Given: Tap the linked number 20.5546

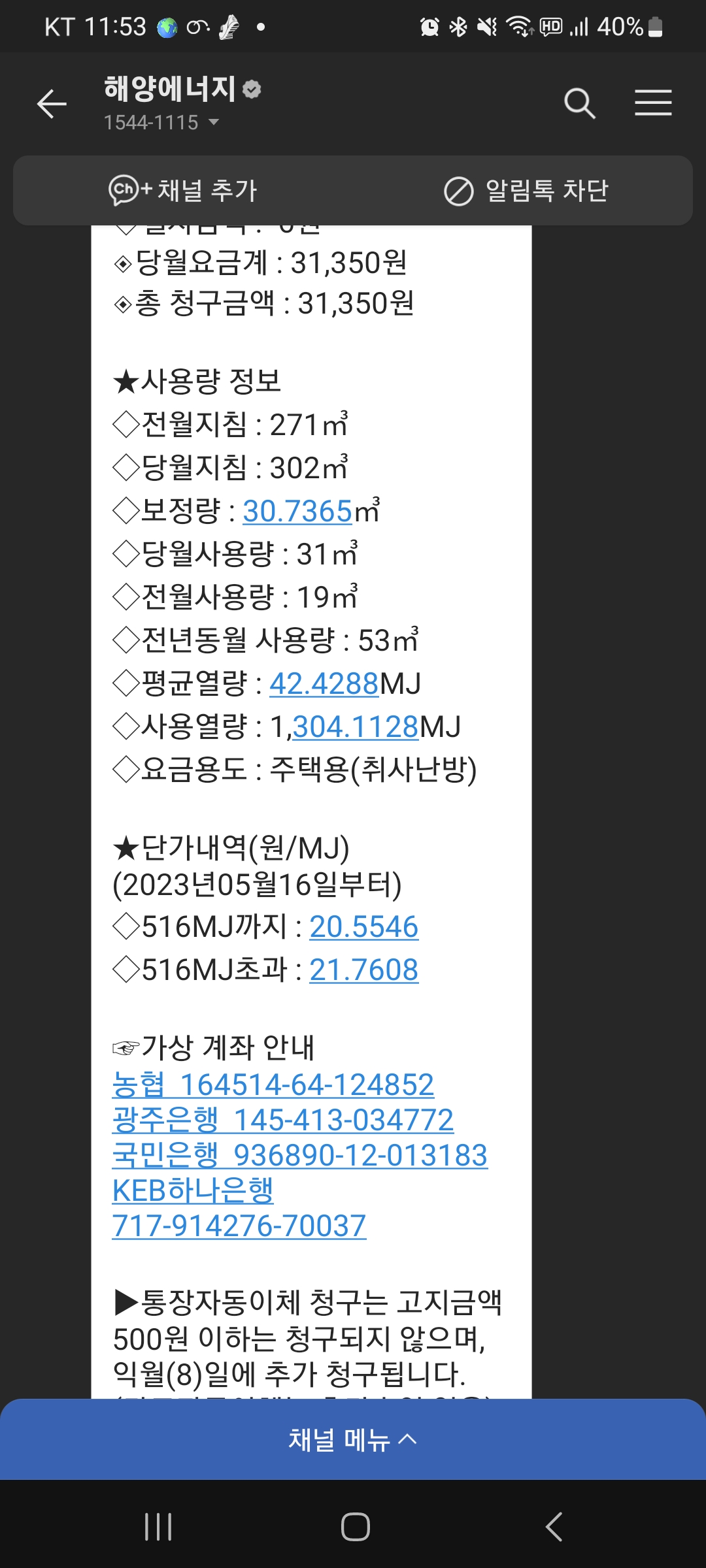Looking at the screenshot, I should point(364,927).
